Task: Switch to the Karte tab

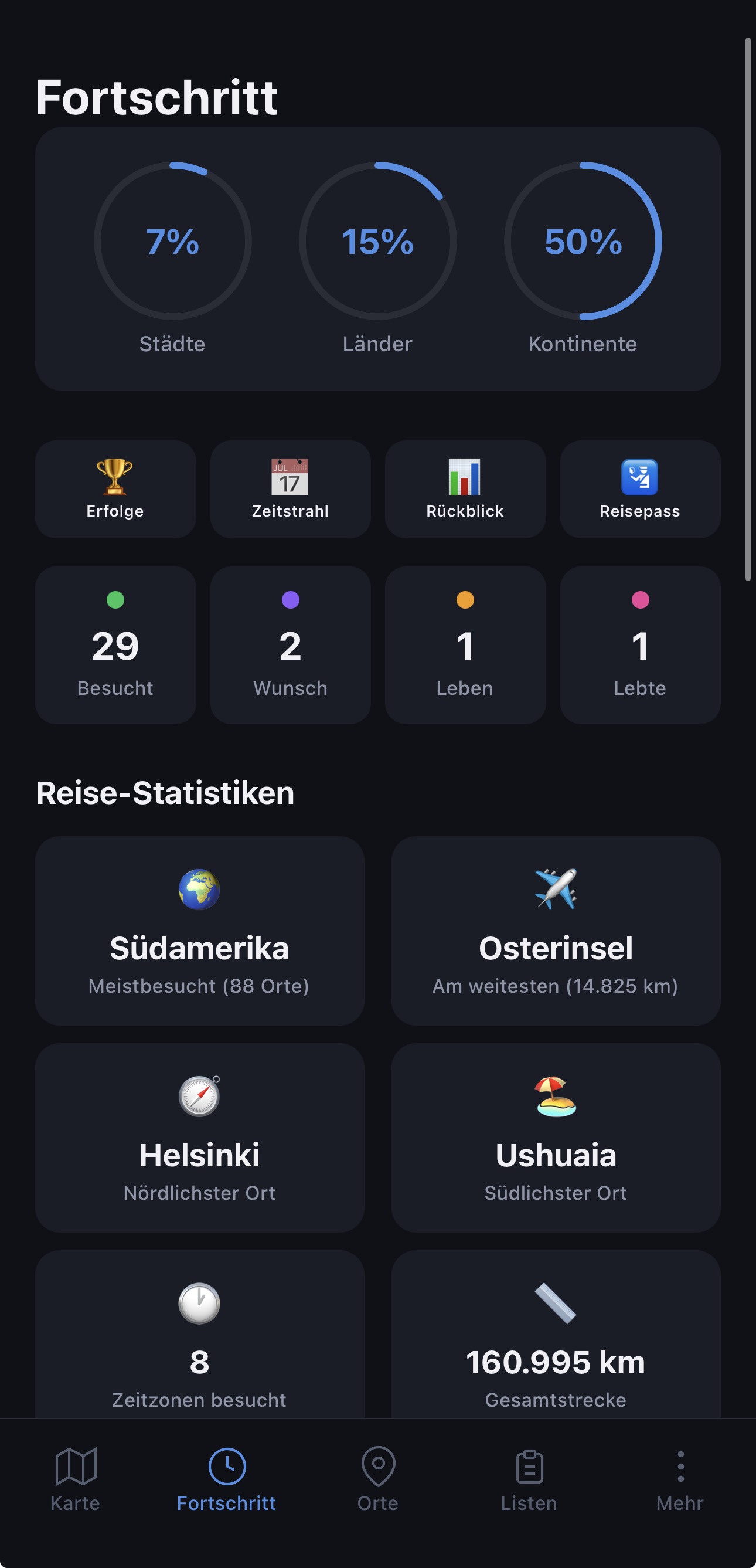Action: 76,1479
